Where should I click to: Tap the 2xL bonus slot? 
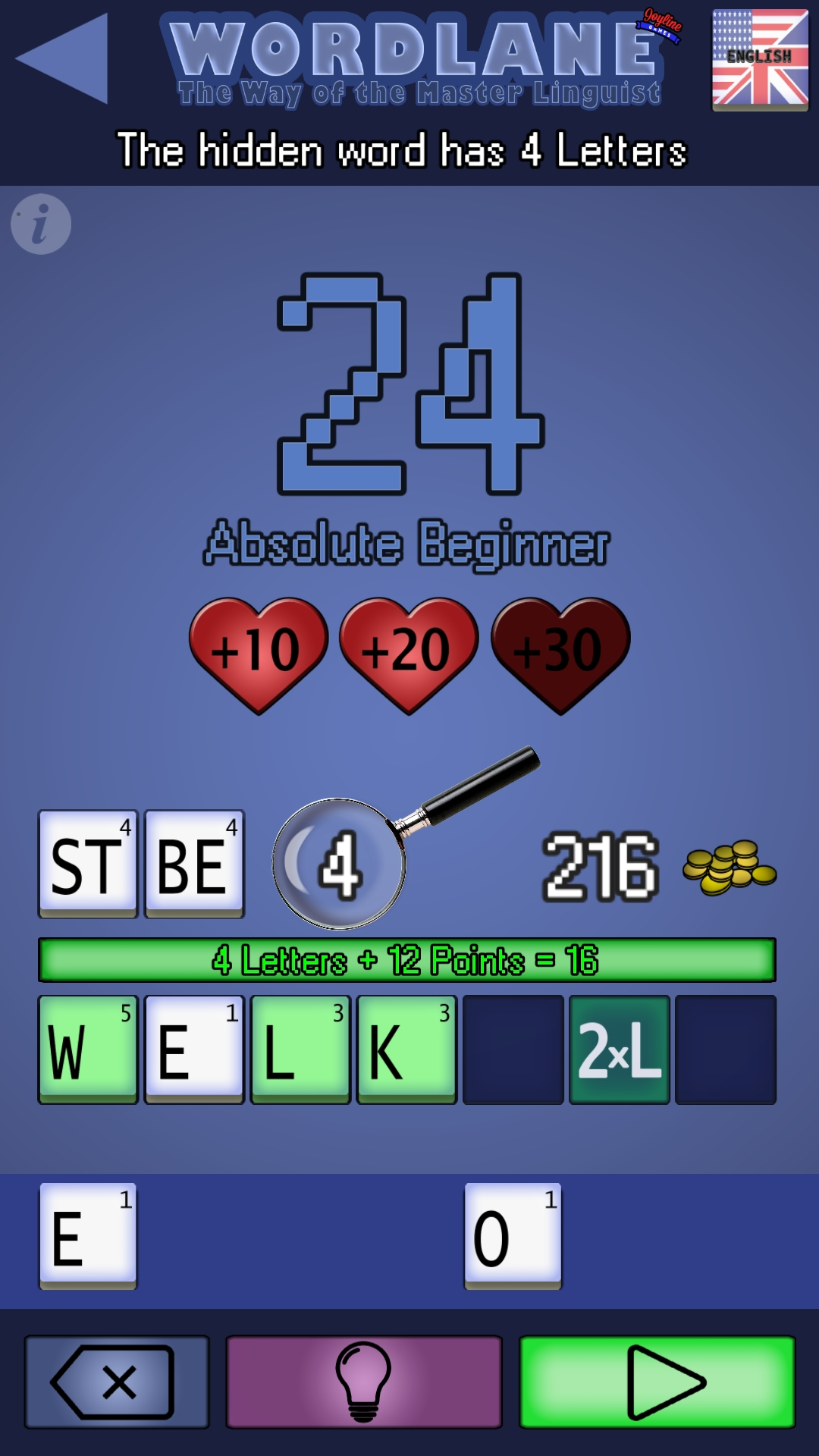point(619,1050)
